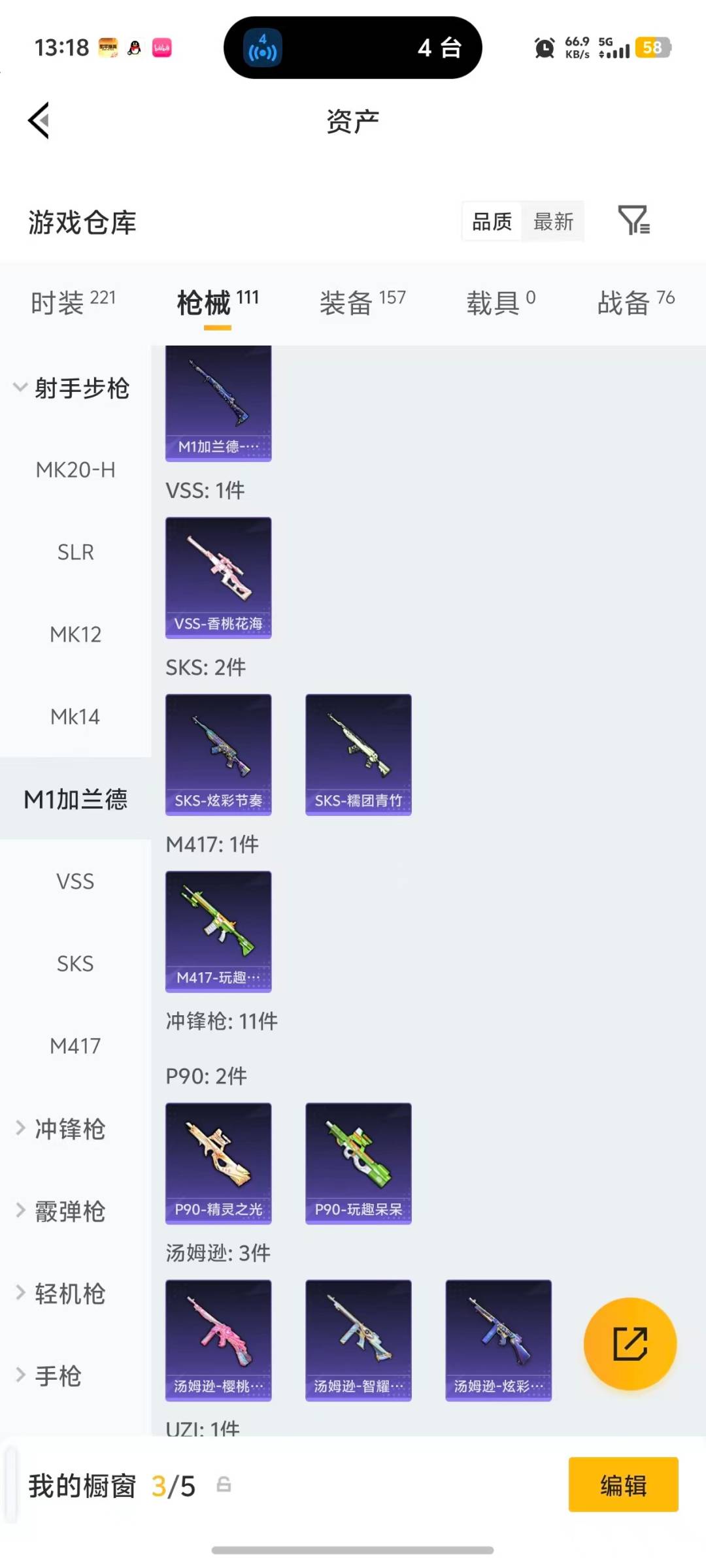Tap the hotspot icon in the 4台 pill
Viewport: 706px width, 1568px height.
(x=261, y=48)
